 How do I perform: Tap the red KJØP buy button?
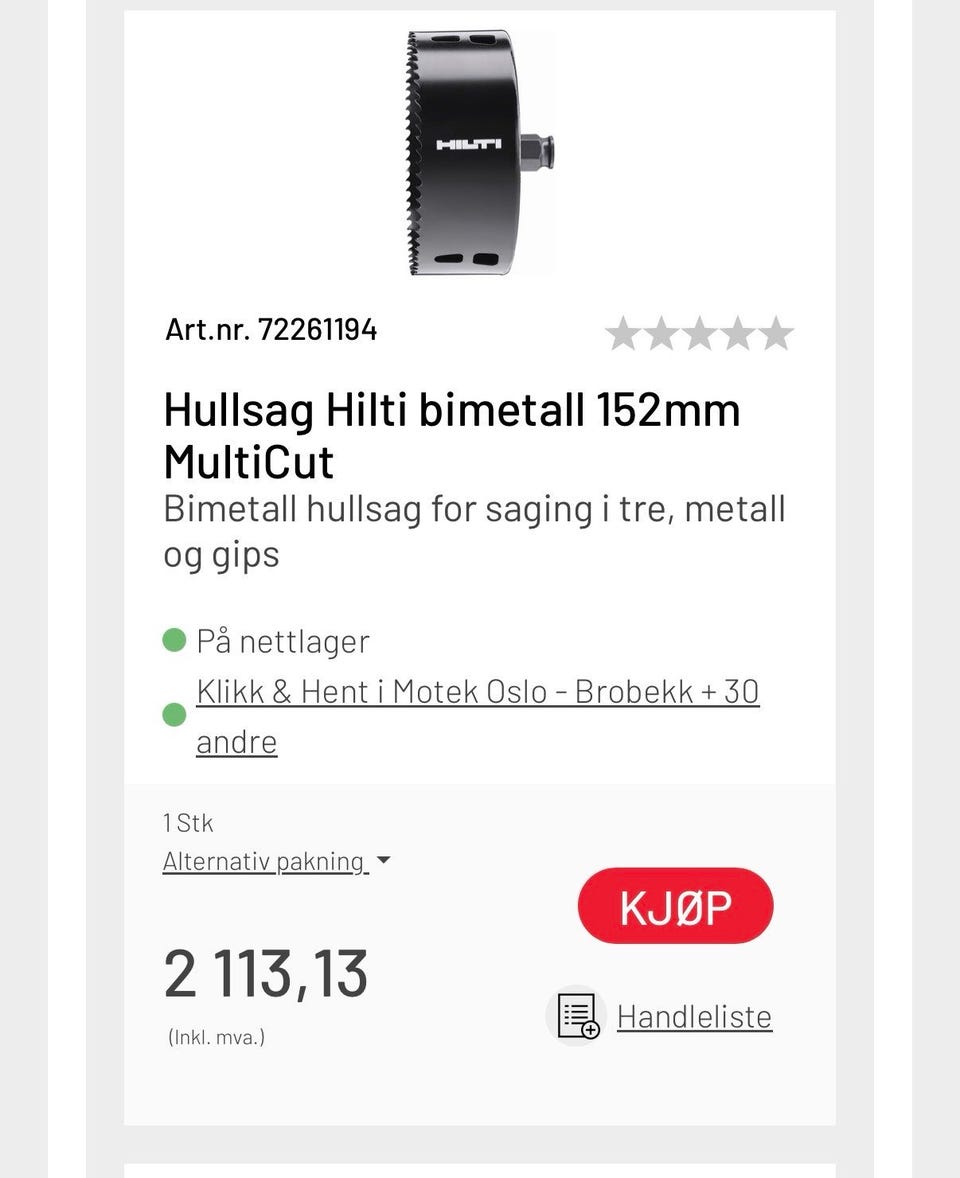[x=675, y=905]
